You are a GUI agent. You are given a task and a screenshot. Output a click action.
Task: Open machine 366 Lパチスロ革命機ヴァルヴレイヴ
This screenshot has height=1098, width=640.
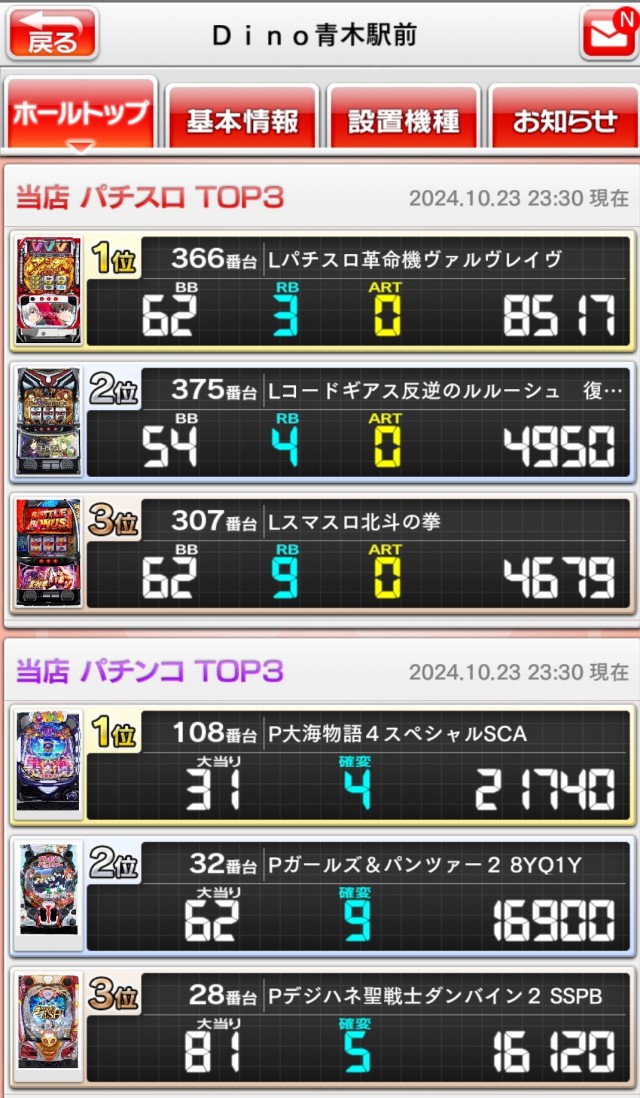[320, 291]
